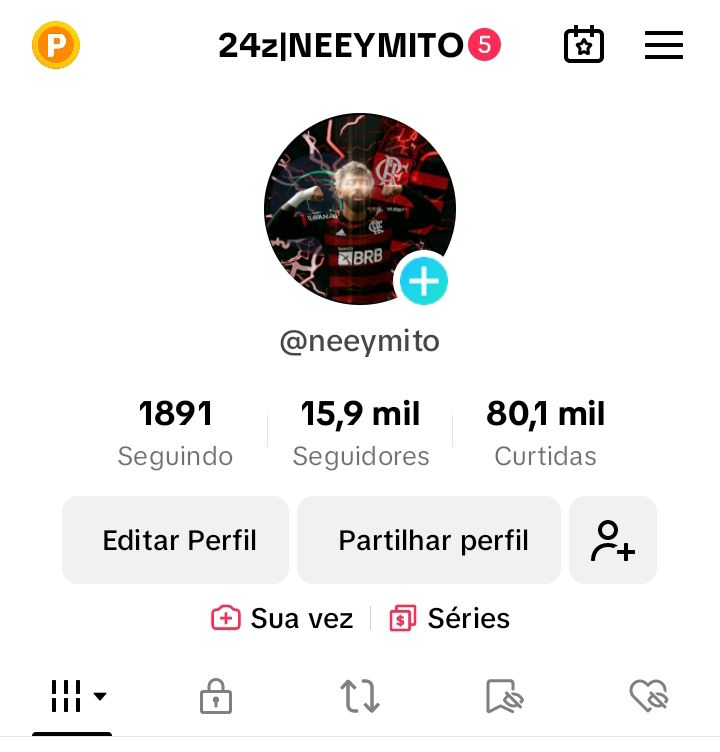Open the calendar star icon
720x752 pixels.
[x=584, y=45]
